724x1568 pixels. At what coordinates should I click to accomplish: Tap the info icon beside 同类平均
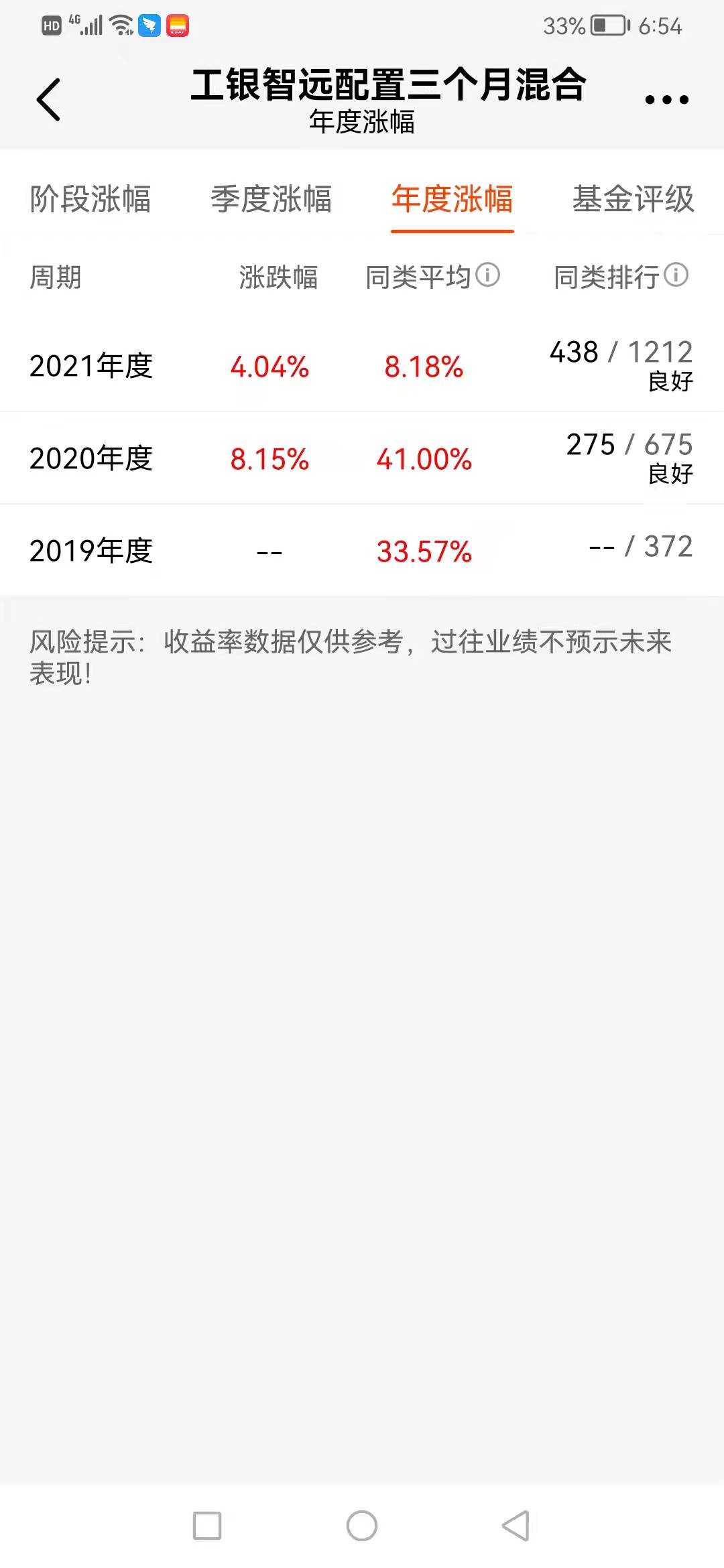coord(488,275)
